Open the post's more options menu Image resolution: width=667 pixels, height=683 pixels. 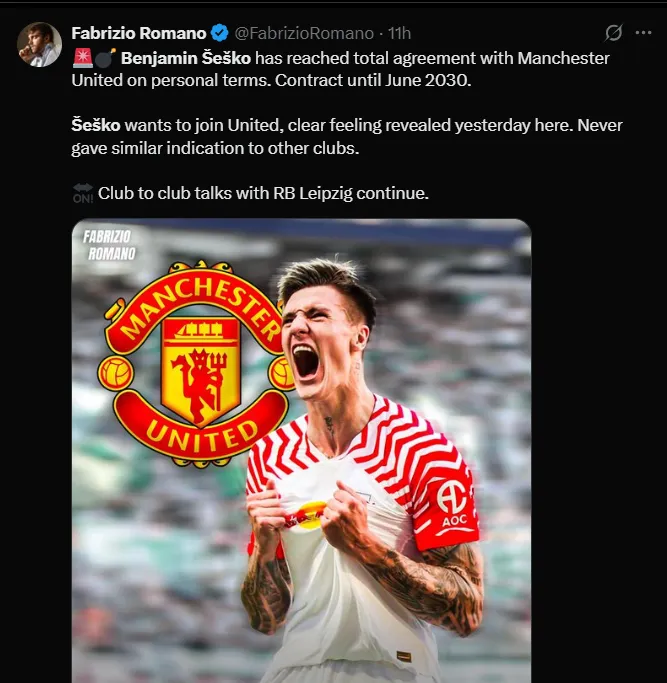pyautogui.click(x=644, y=33)
